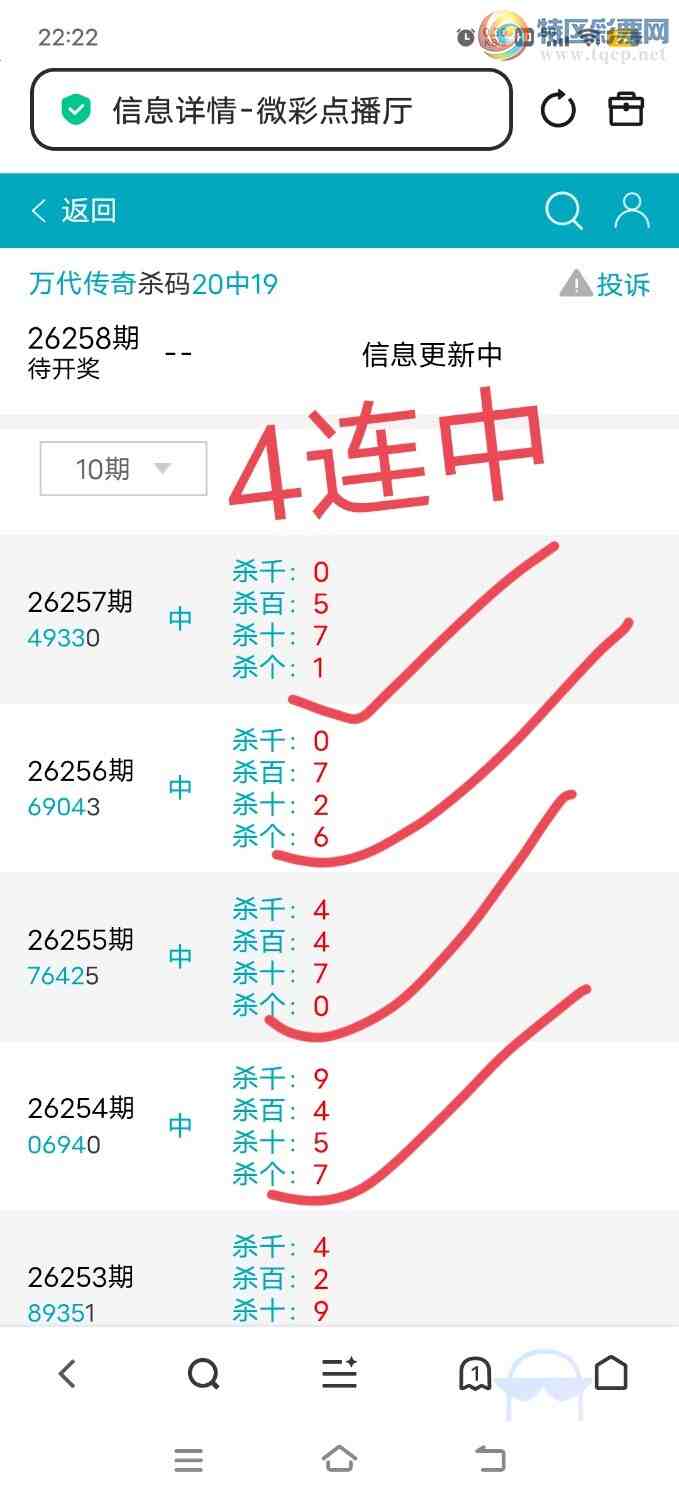
Task: Navigate back with the browser's left arrow
Action: [67, 1374]
